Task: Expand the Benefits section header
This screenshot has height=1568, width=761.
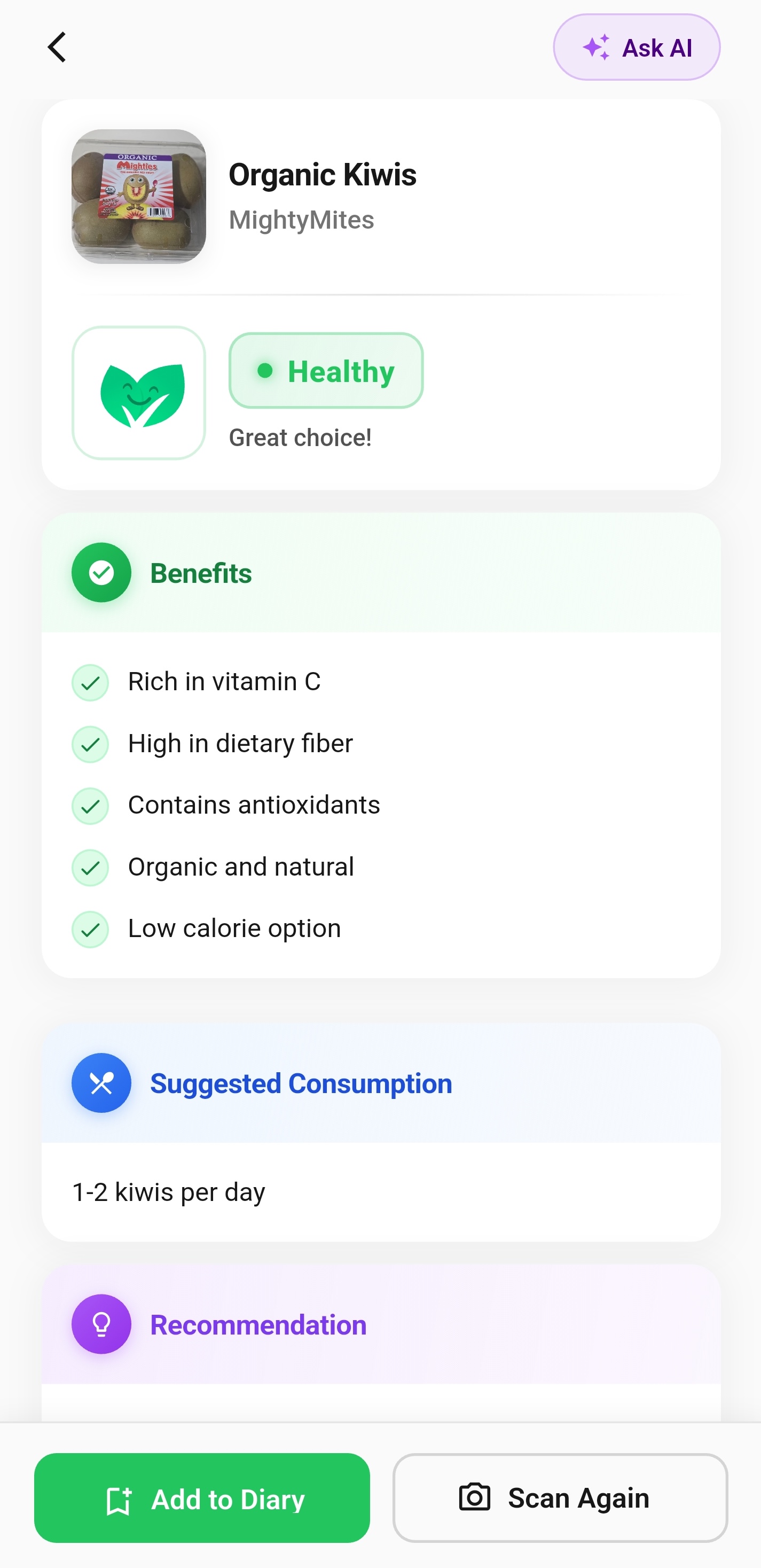Action: 201,572
